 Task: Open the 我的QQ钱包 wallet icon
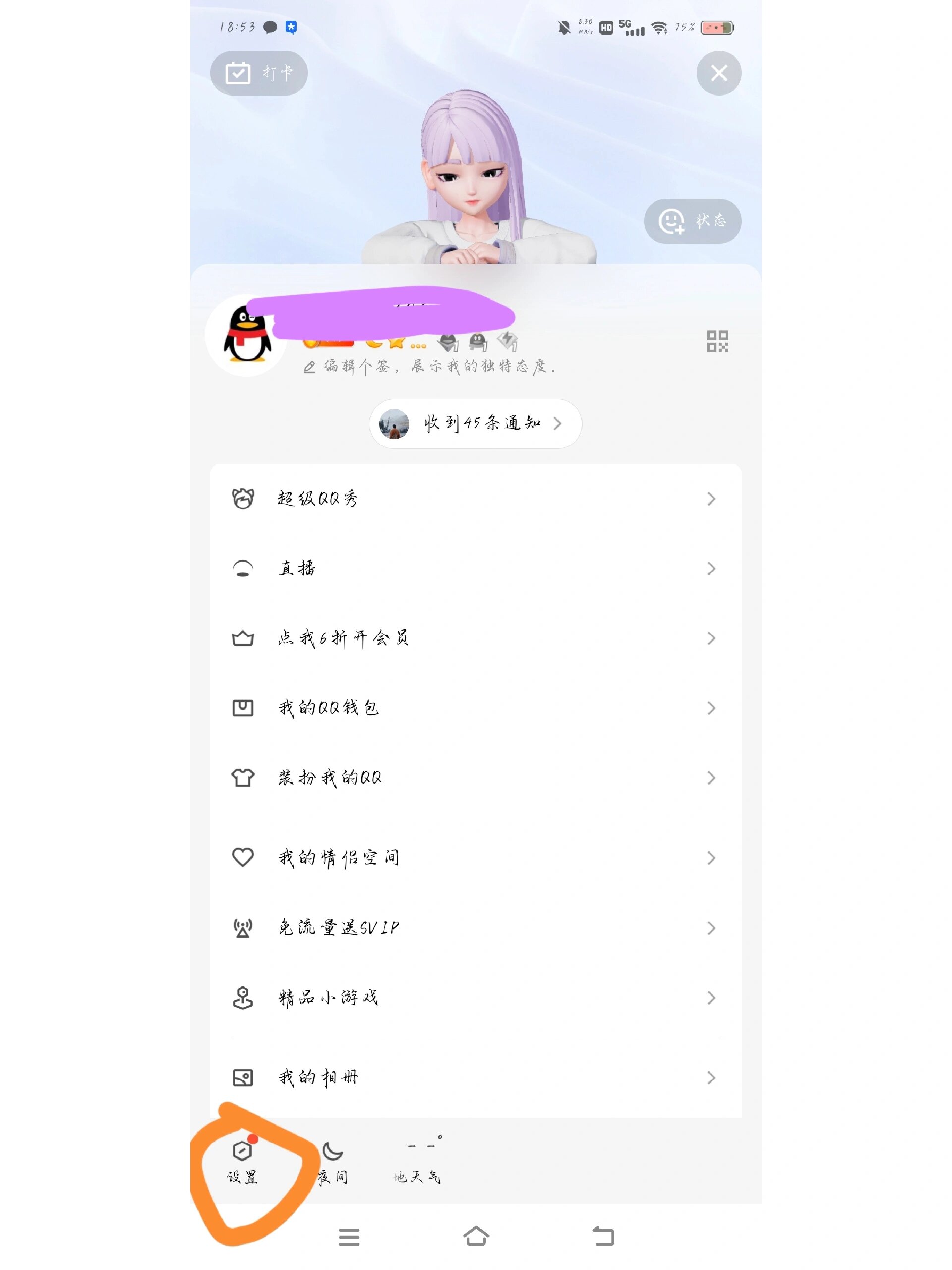(x=243, y=708)
